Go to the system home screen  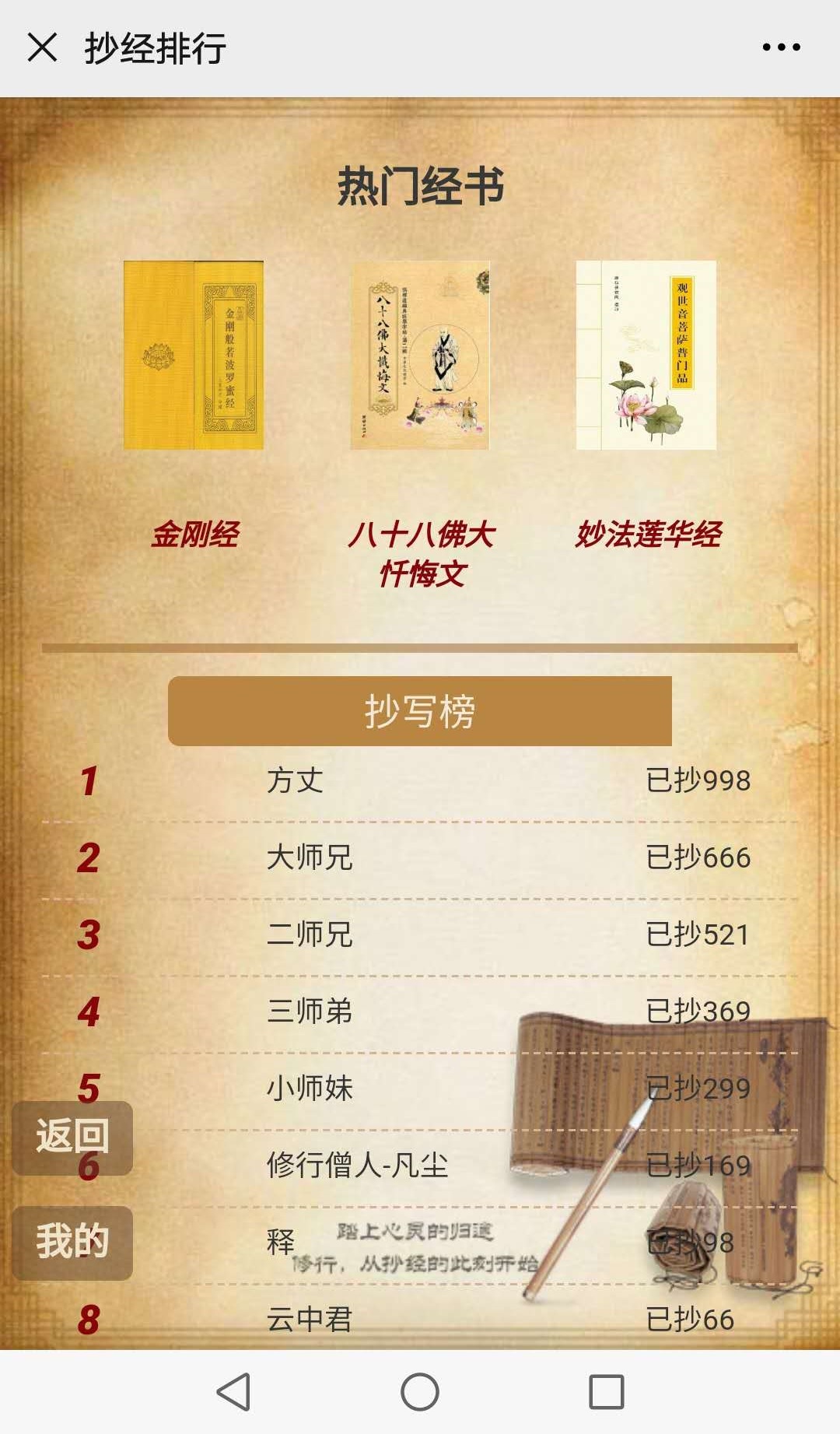420,1392
